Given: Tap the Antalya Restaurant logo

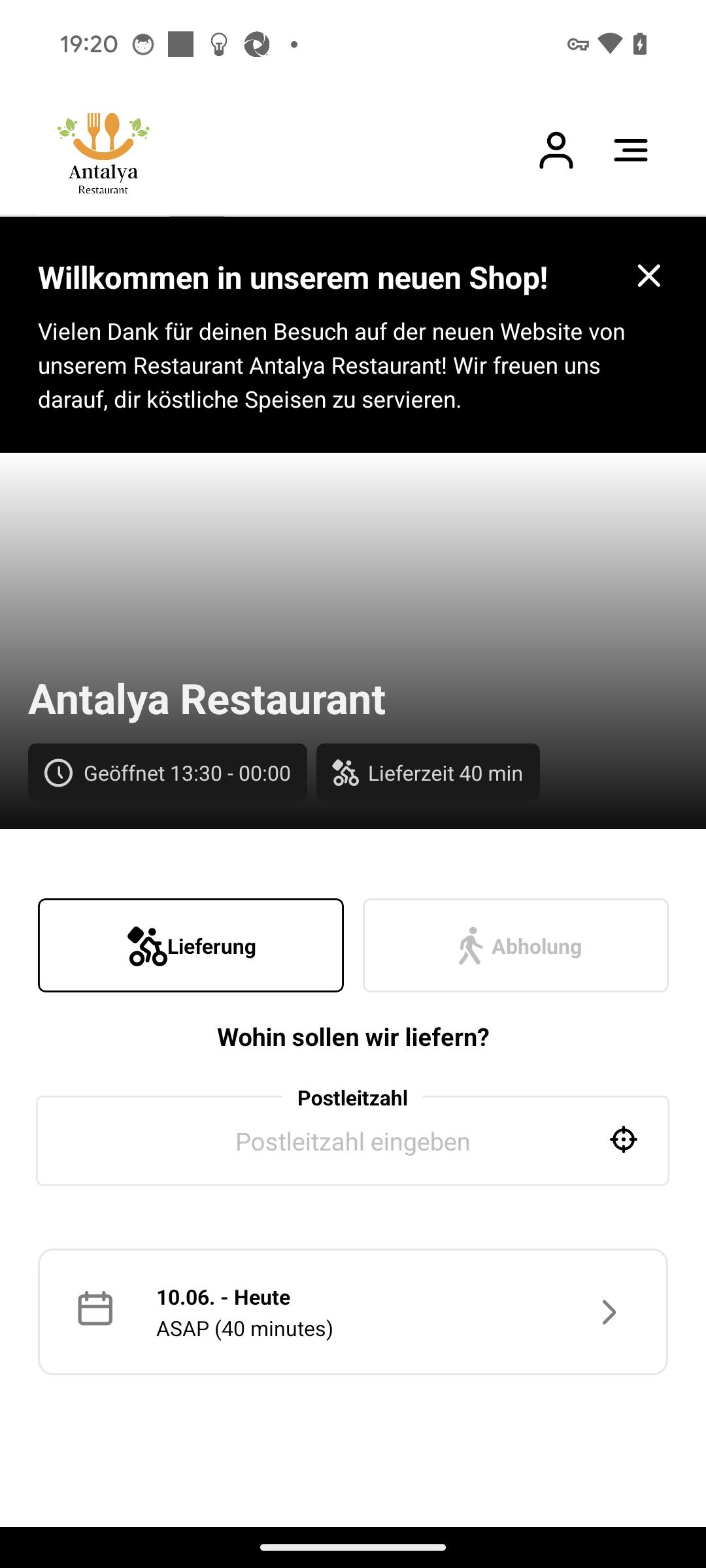Looking at the screenshot, I should [103, 154].
